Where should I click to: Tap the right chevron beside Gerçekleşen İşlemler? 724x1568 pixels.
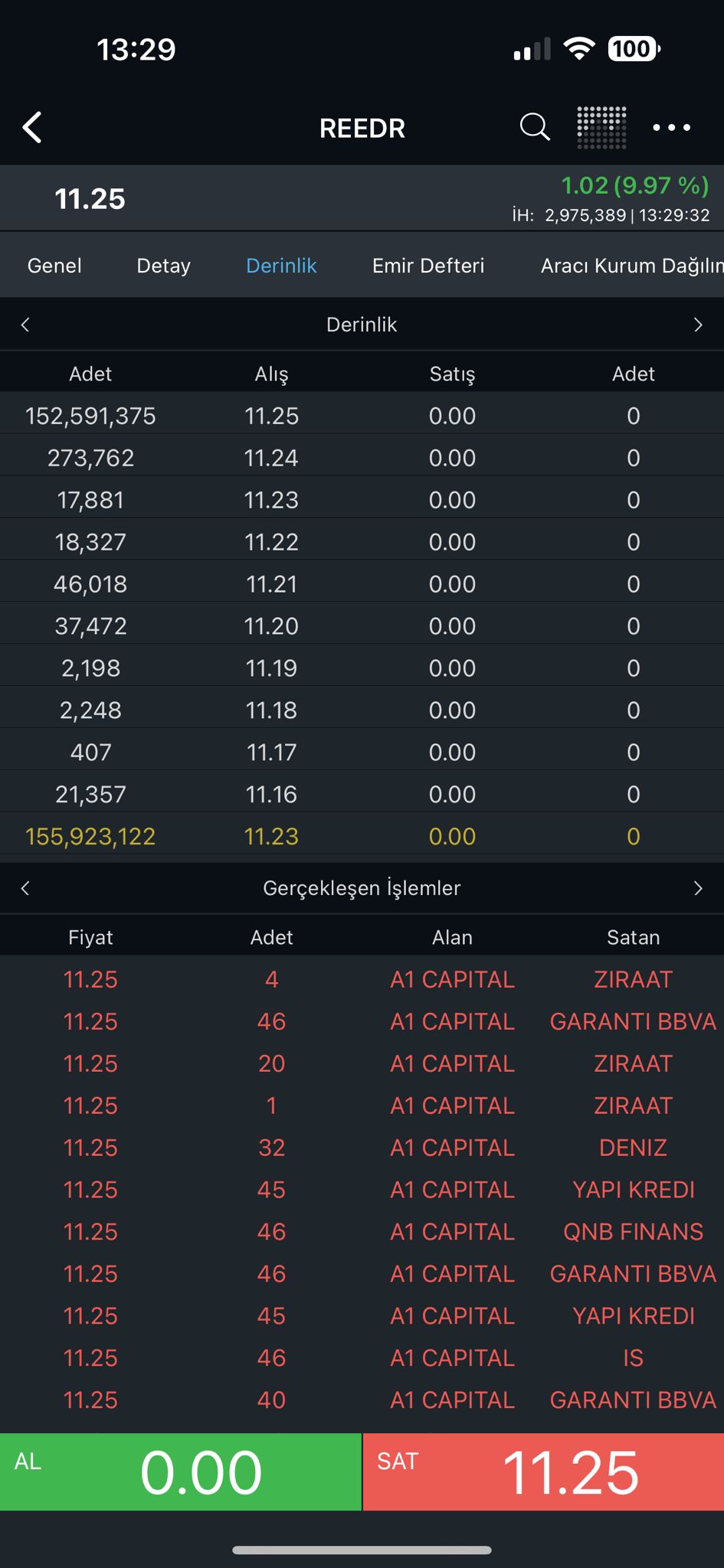pyautogui.click(x=698, y=888)
